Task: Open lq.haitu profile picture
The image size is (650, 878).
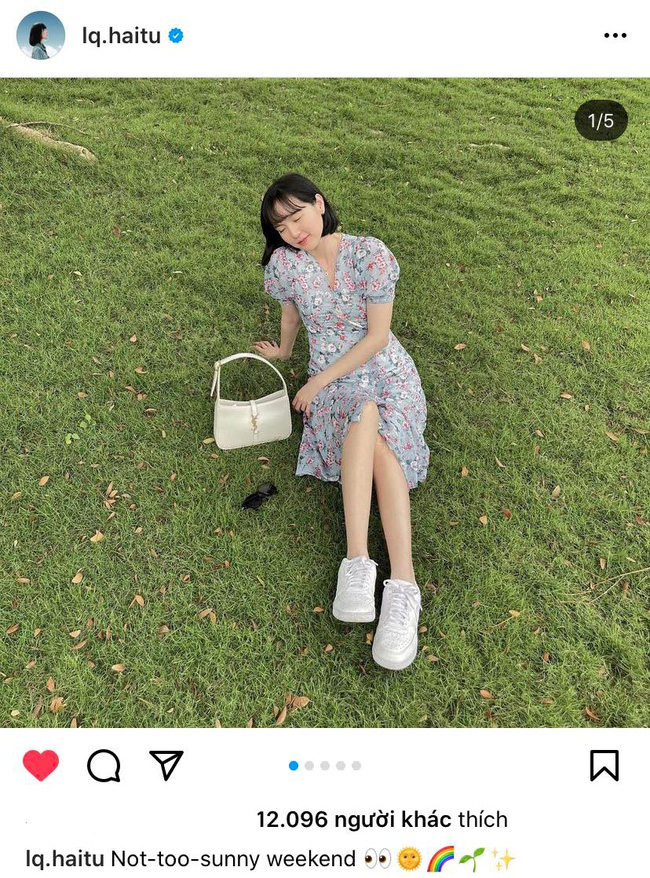Action: 40,36
